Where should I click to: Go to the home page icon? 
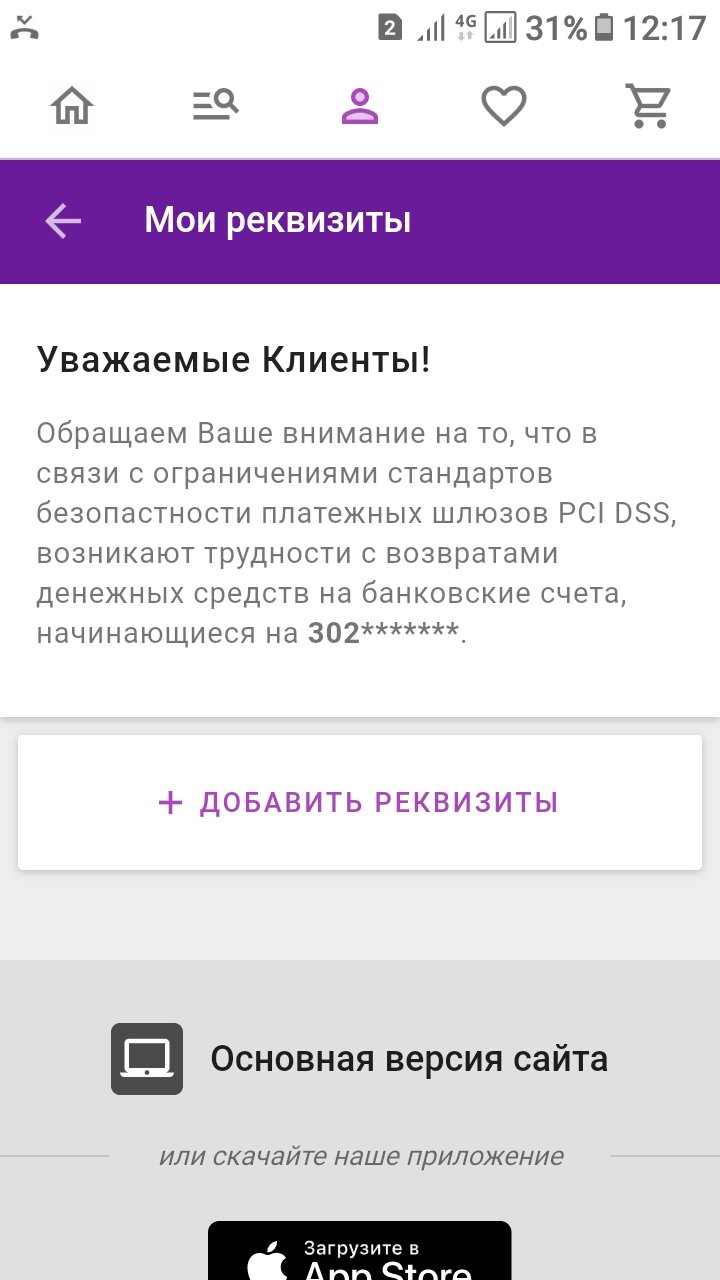pos(72,105)
